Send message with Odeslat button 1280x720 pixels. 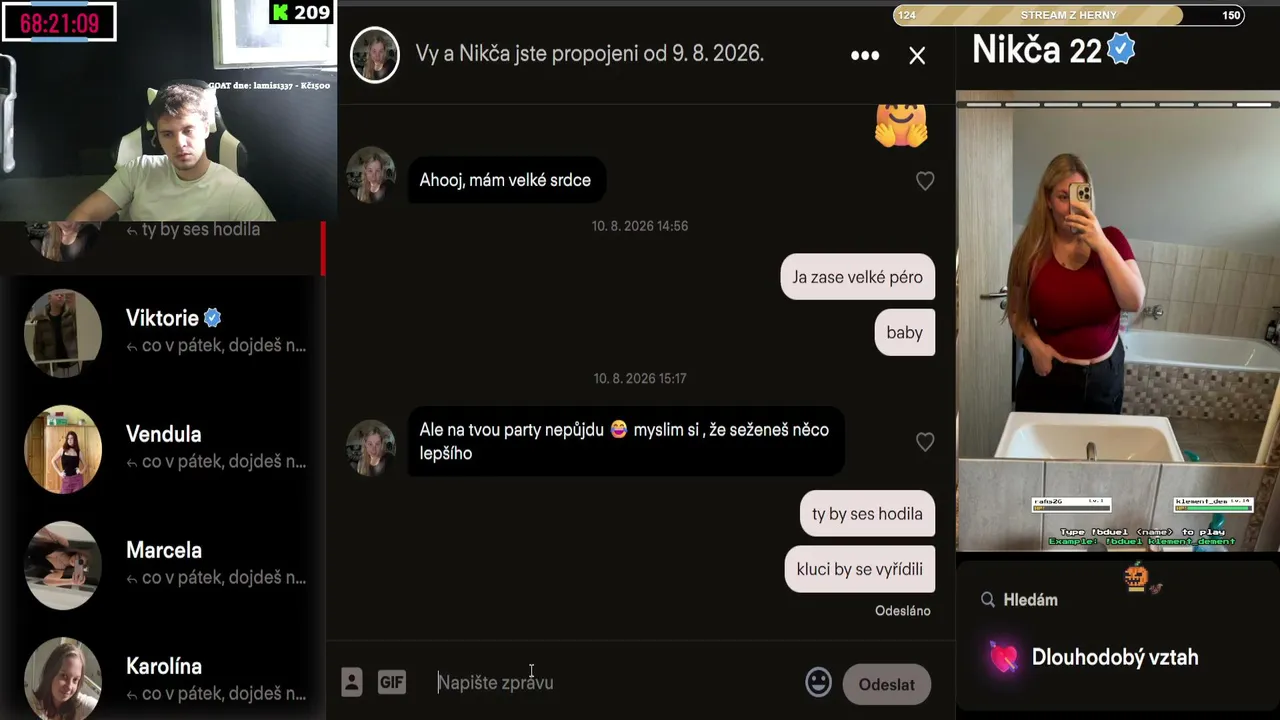pyautogui.click(x=886, y=684)
